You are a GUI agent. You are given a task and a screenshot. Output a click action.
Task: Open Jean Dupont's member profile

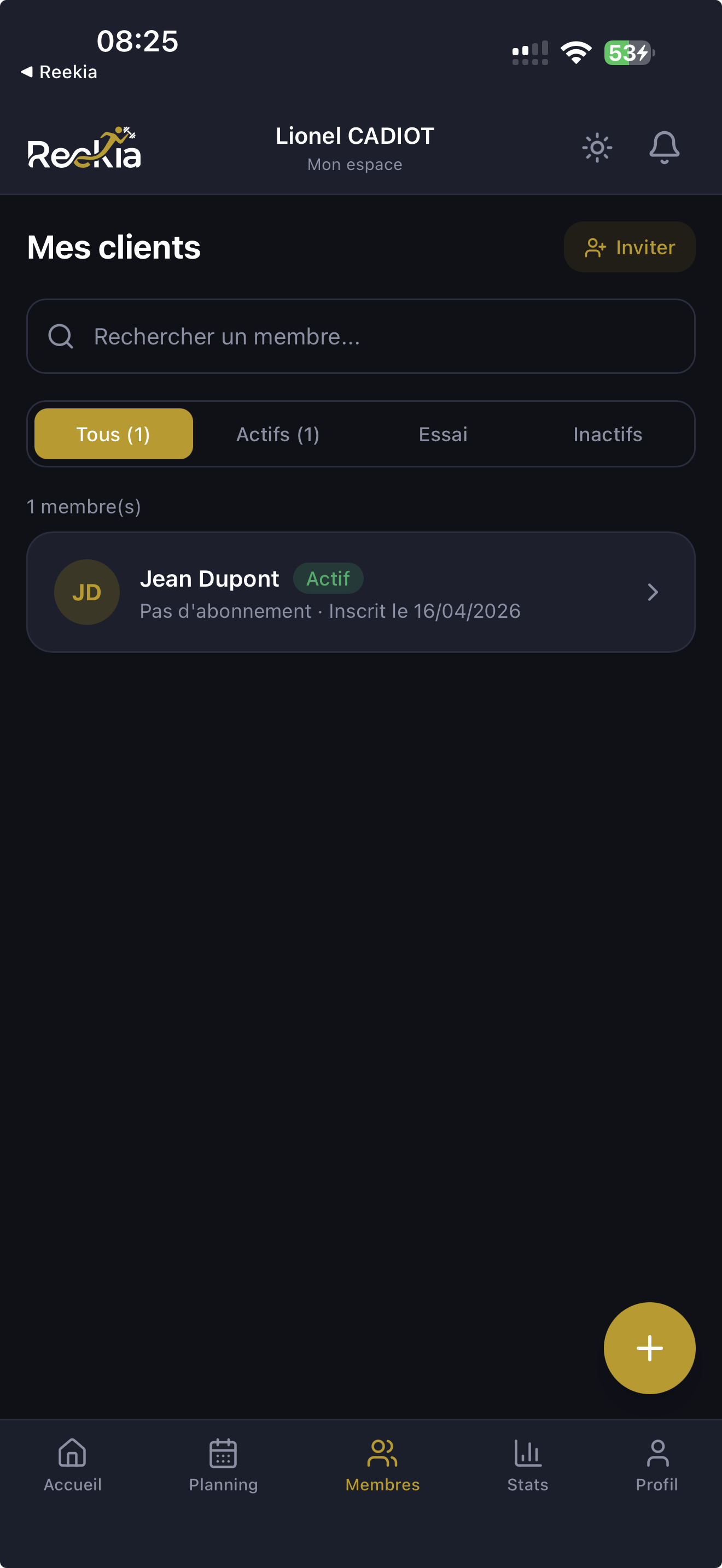pyautogui.click(x=360, y=592)
